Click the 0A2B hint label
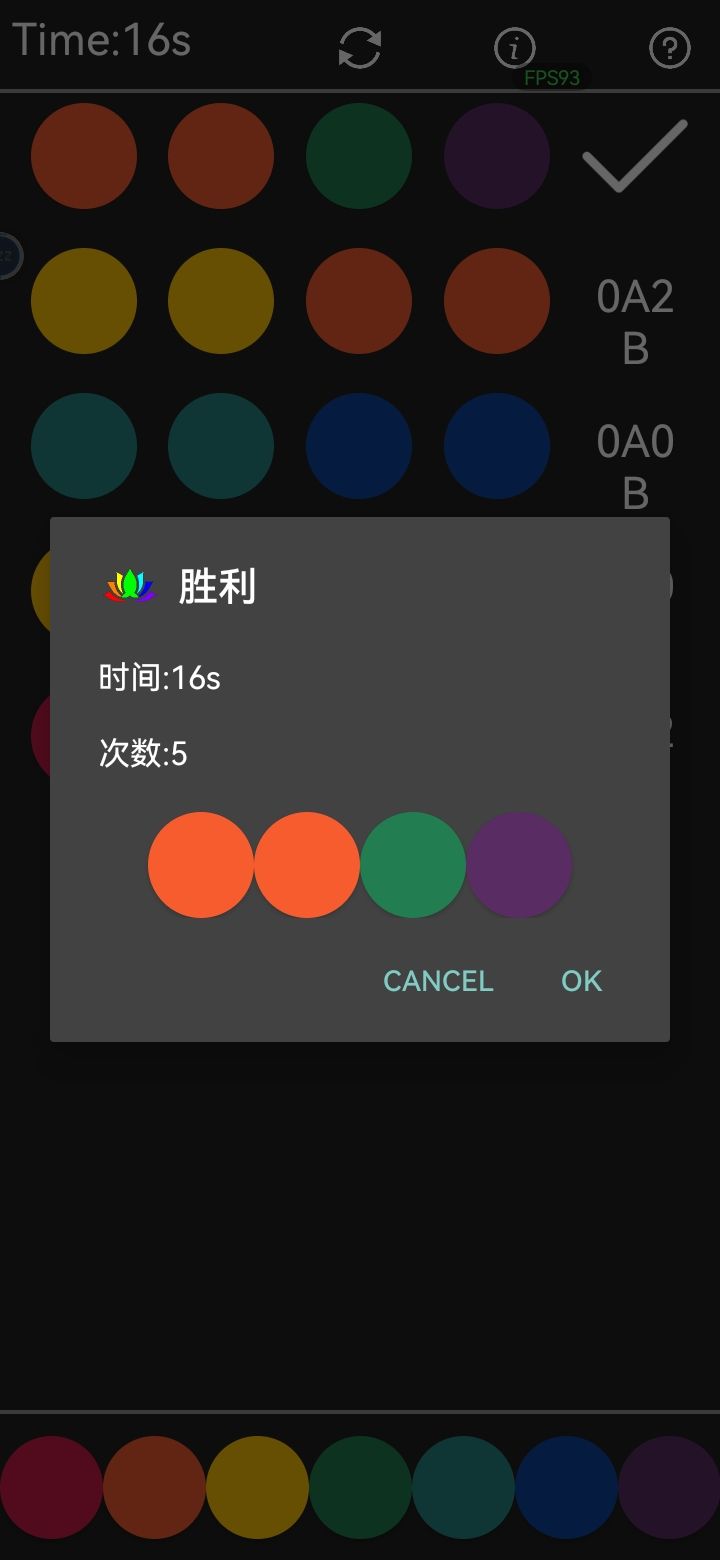720x1560 pixels. click(634, 320)
